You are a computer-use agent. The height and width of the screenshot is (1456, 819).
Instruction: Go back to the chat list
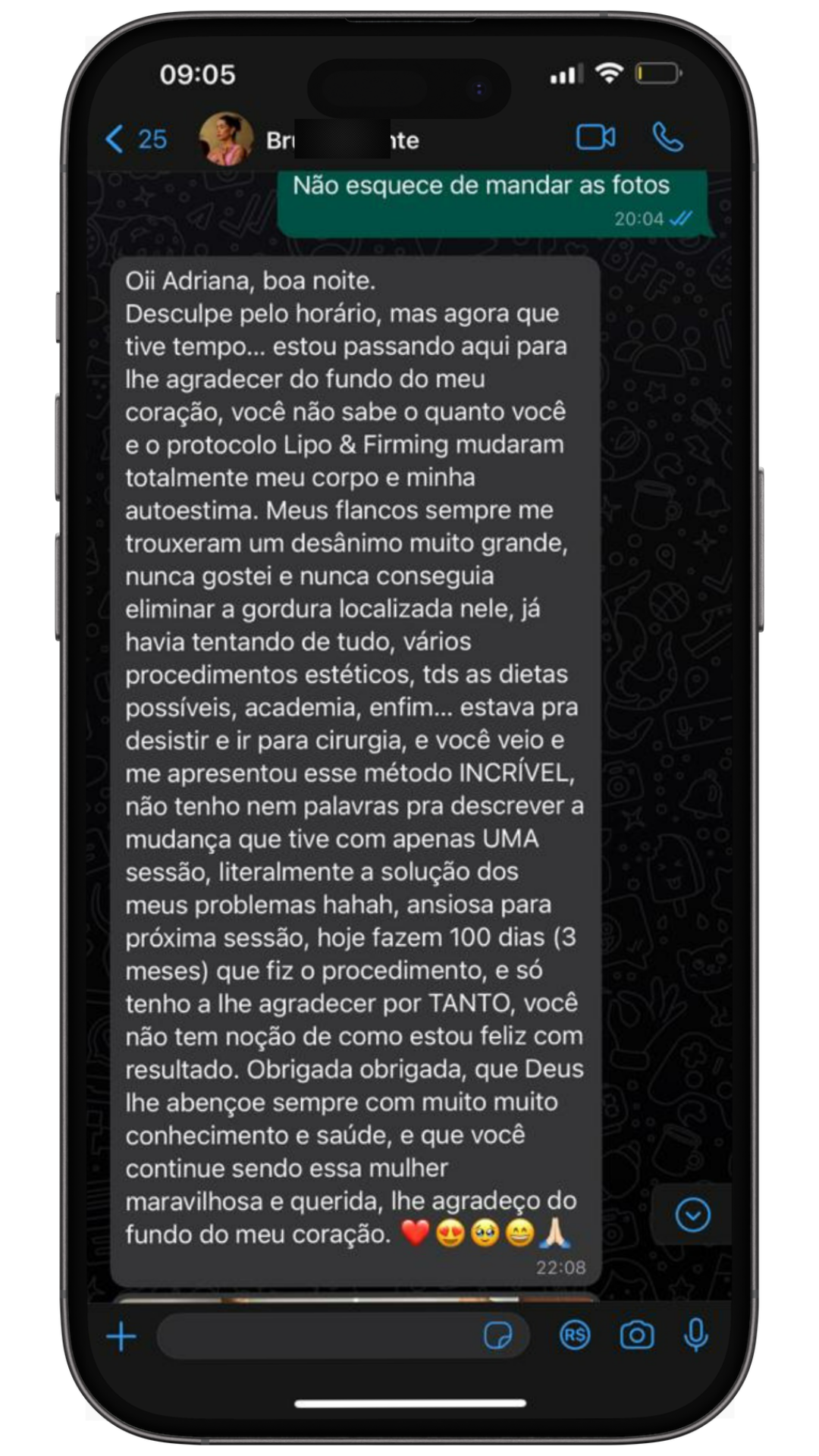tap(136, 140)
